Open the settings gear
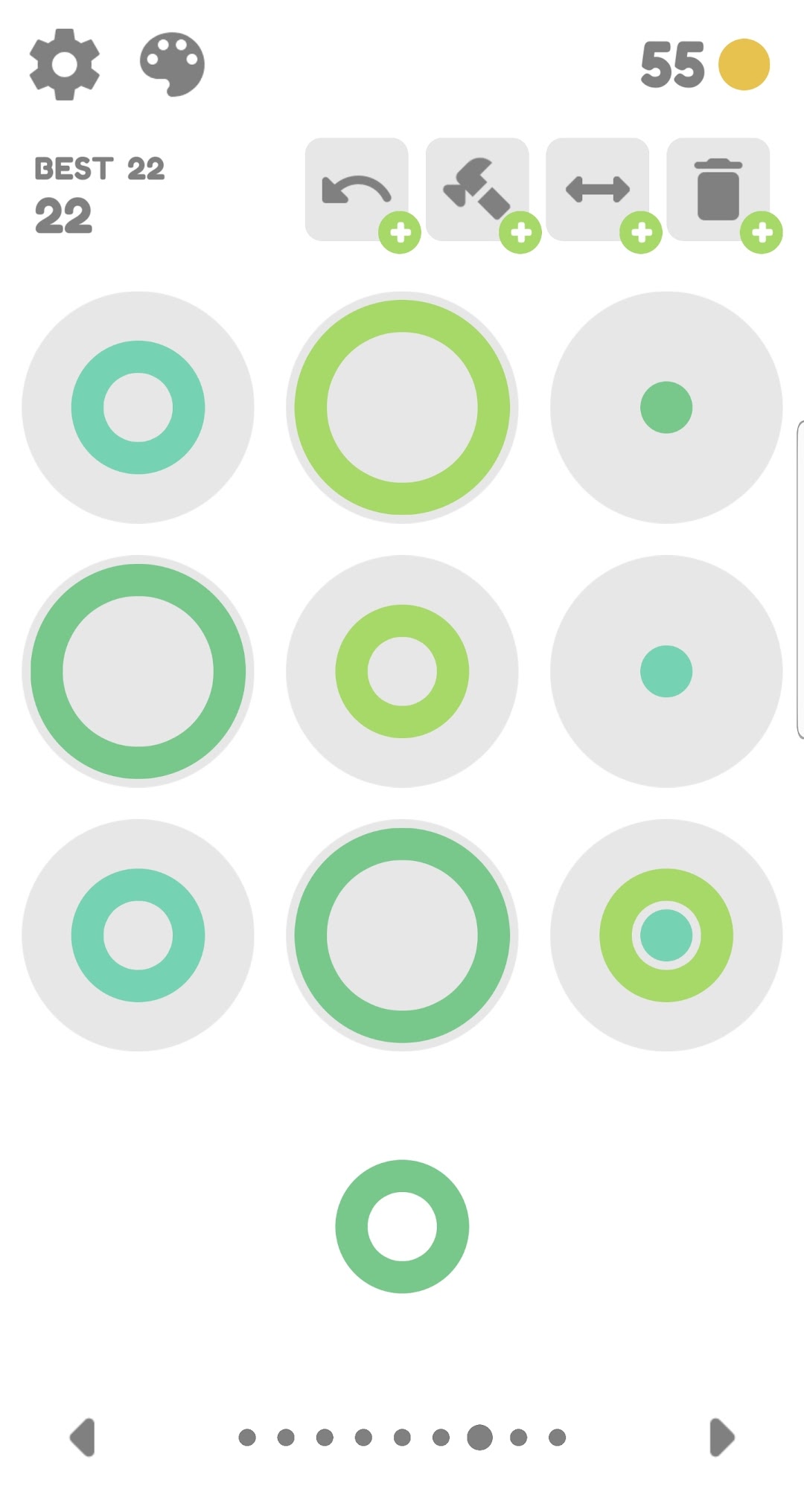This screenshot has width=804, height=1512. 65,64
